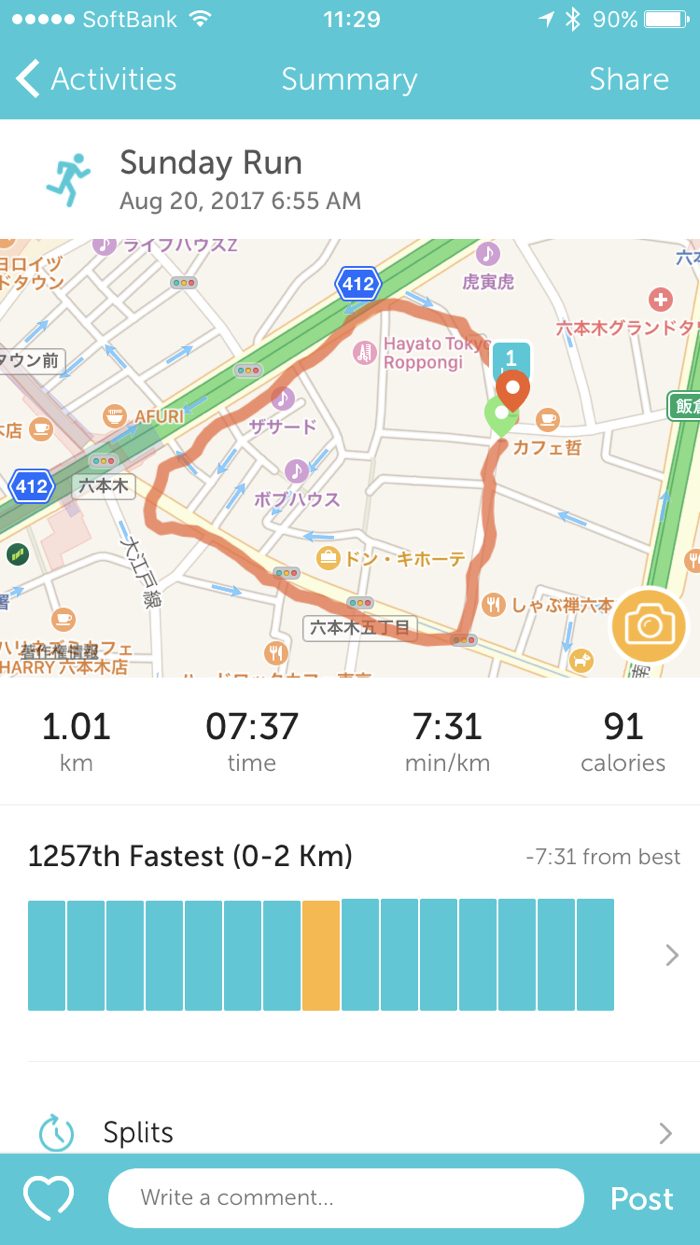The image size is (700, 1245).
Task: Go back to Activities
Action: [x=96, y=79]
